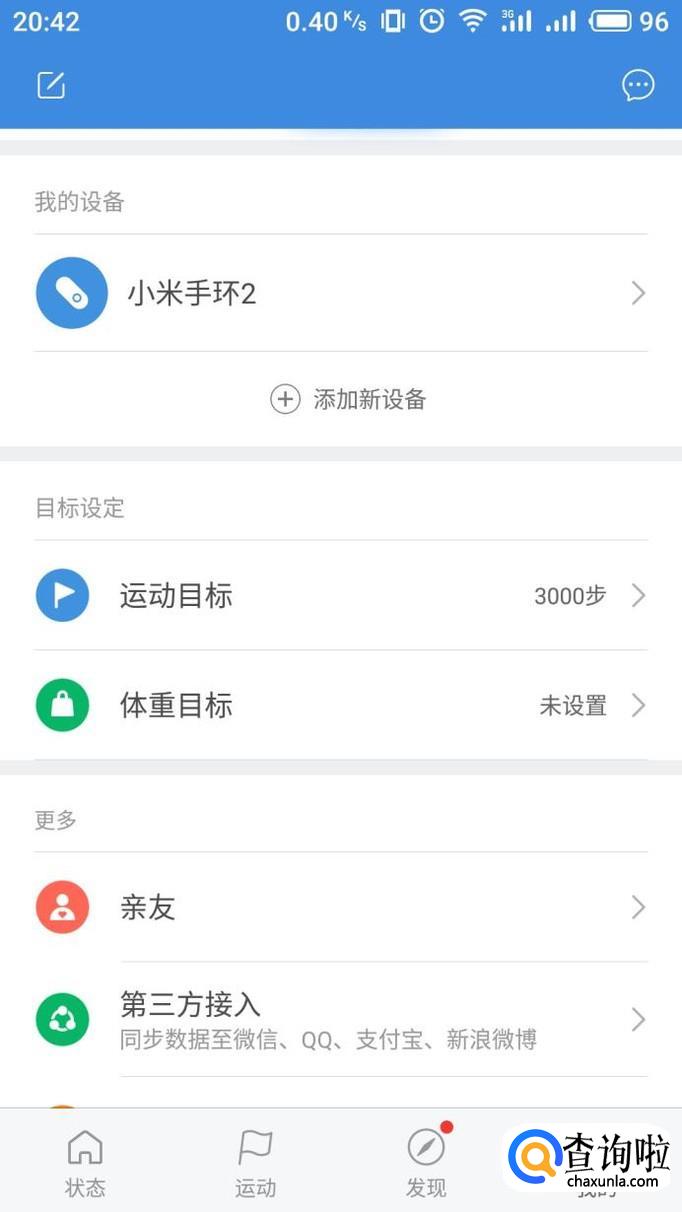The height and width of the screenshot is (1212, 682).
Task: Open the 亲友 friends row
Action: (x=340, y=908)
